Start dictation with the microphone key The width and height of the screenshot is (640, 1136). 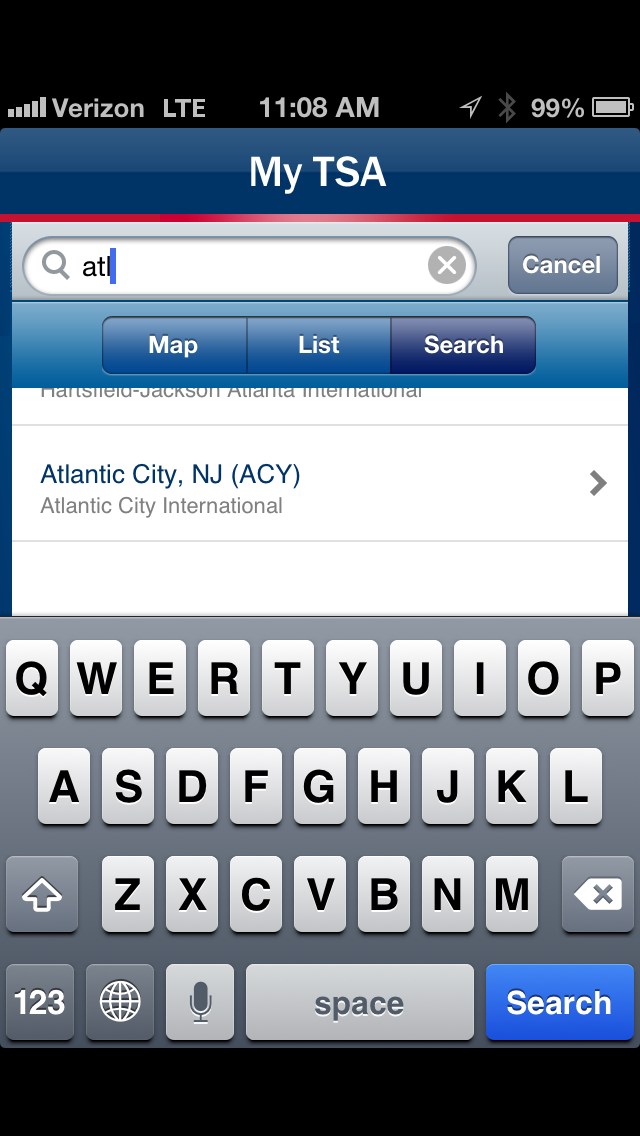[200, 1003]
